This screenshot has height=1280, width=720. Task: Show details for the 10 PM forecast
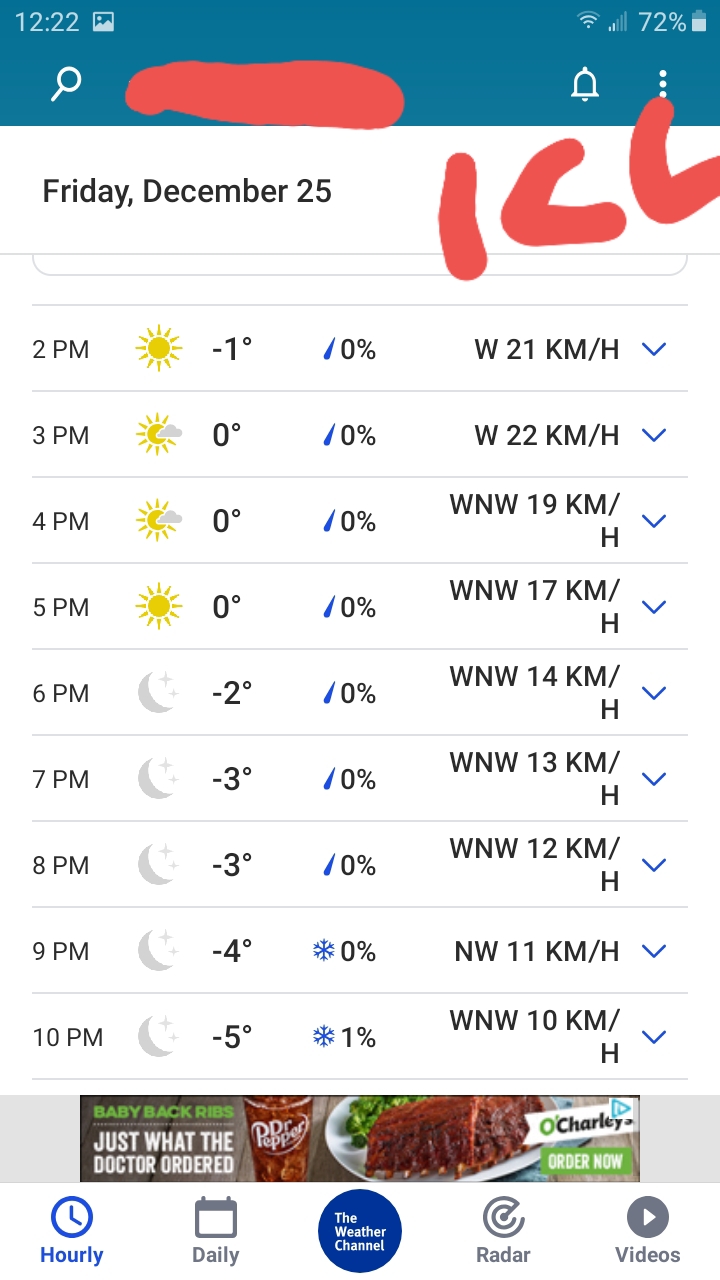[654, 1037]
